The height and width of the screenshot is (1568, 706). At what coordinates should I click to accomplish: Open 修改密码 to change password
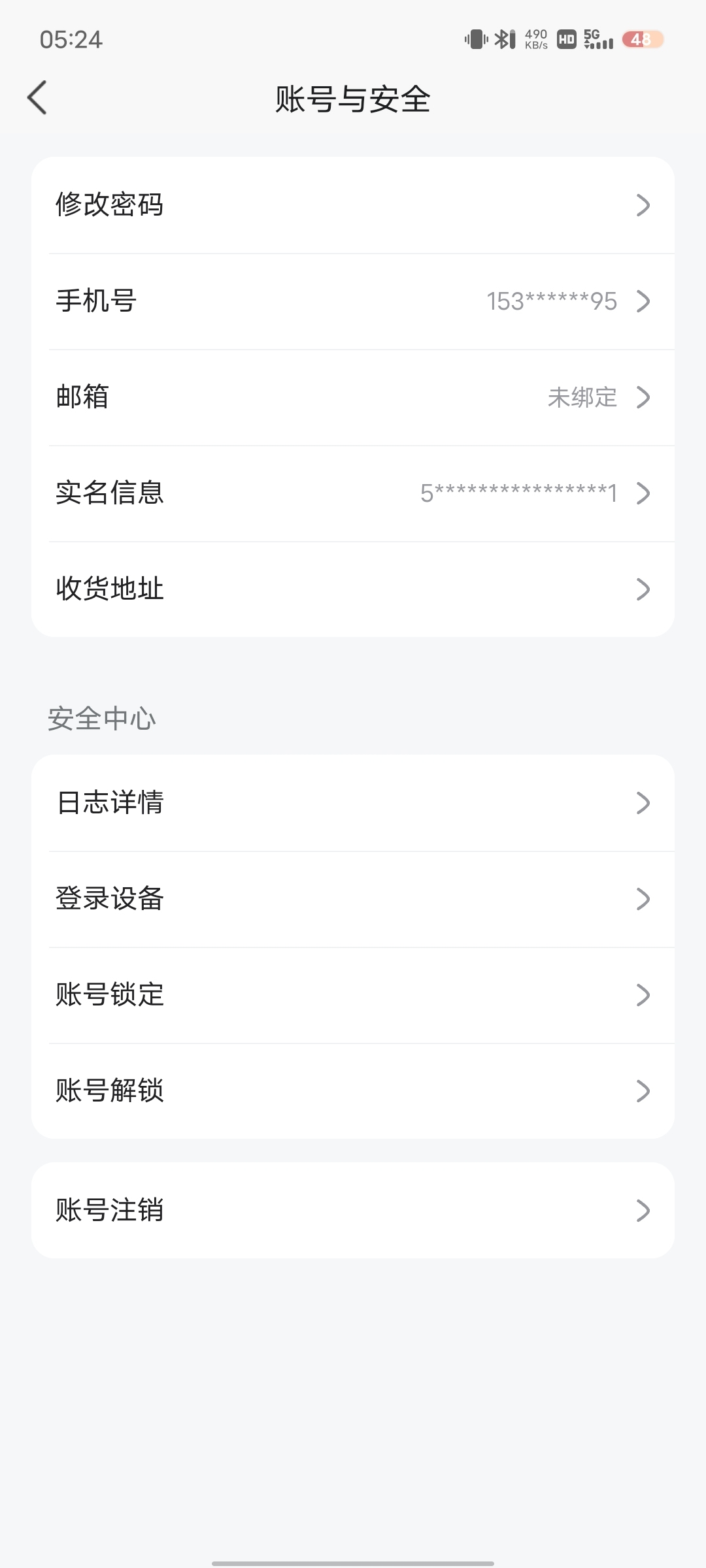coord(353,205)
